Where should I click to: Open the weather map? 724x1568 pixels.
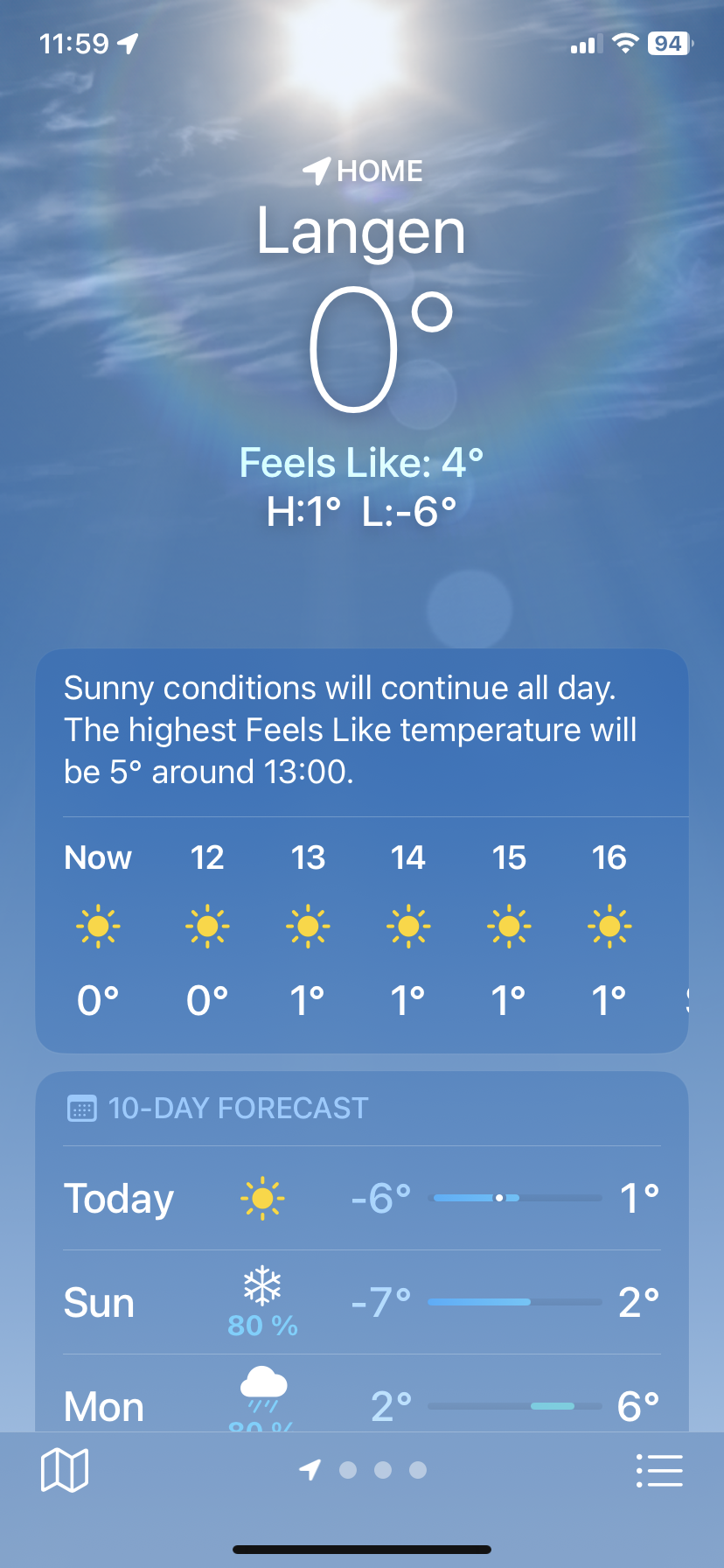65,1469
